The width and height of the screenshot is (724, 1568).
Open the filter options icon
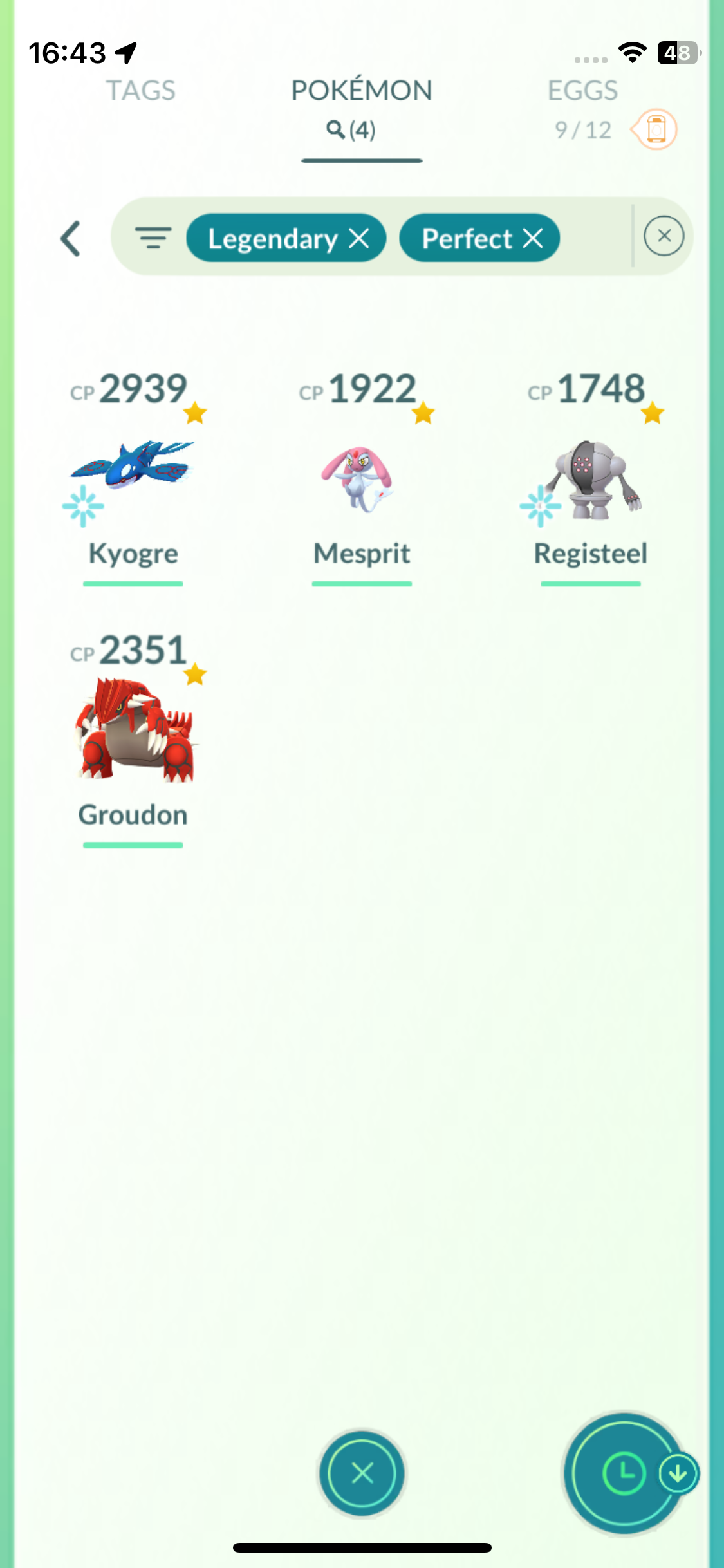click(x=153, y=238)
